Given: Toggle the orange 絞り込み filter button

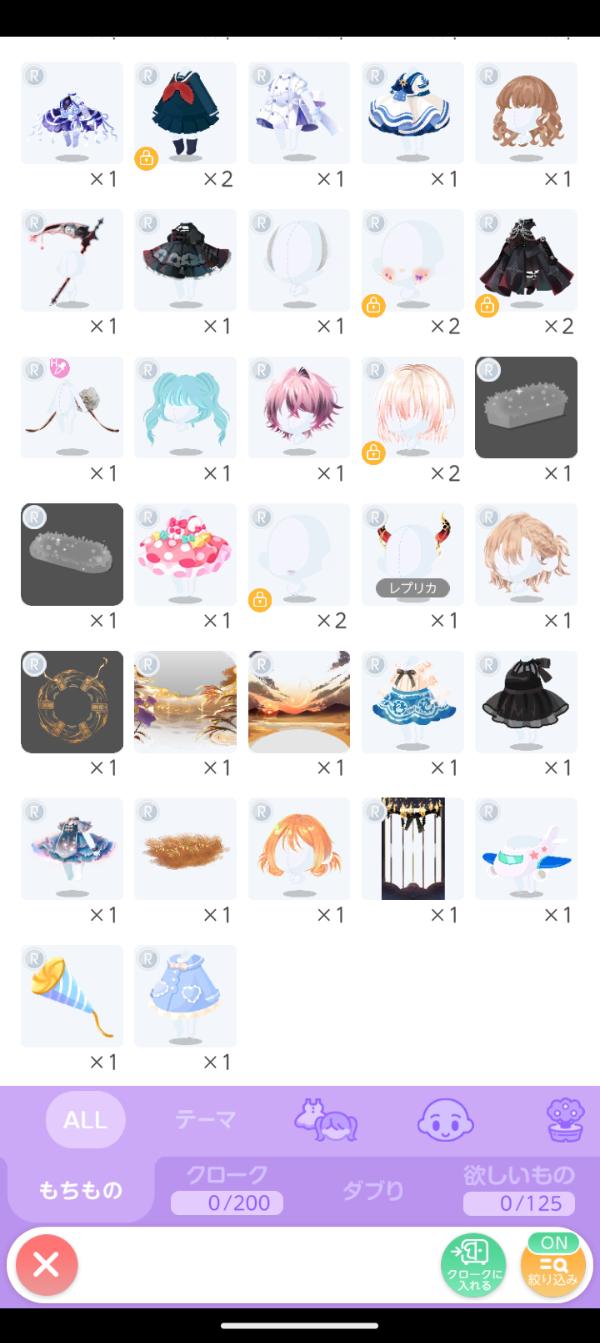Looking at the screenshot, I should tap(553, 1265).
